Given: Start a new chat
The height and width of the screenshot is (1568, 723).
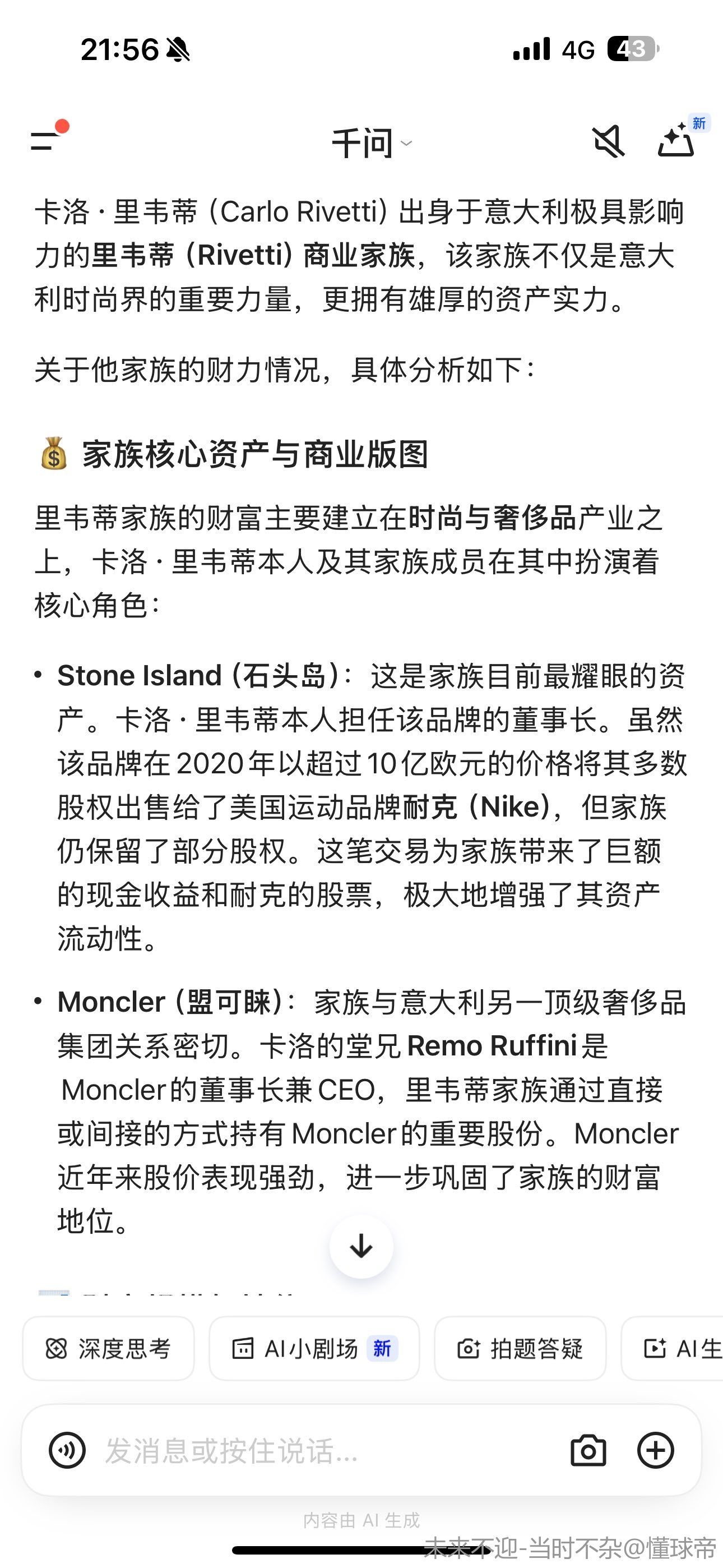Looking at the screenshot, I should click(676, 141).
